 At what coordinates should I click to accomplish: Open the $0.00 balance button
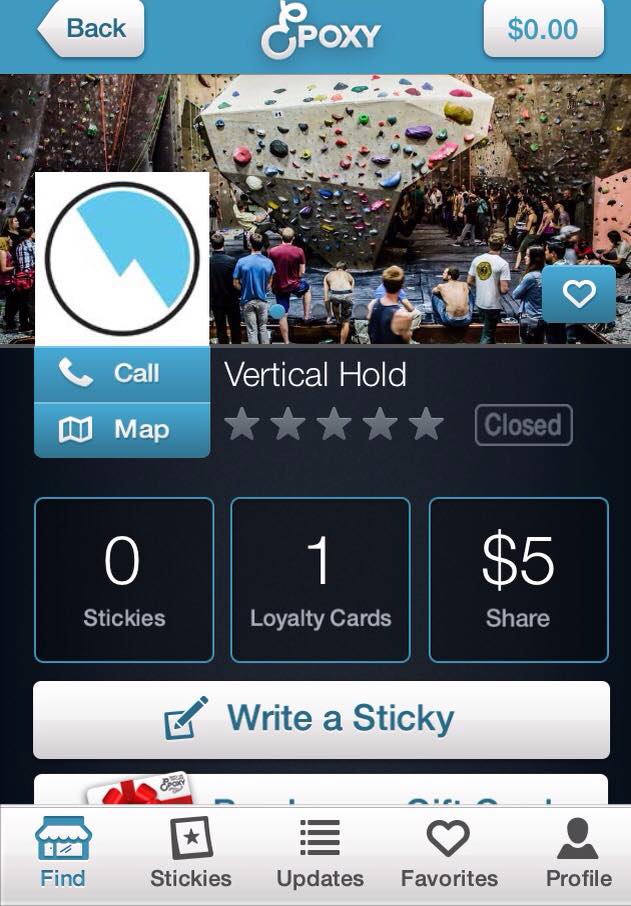point(542,28)
